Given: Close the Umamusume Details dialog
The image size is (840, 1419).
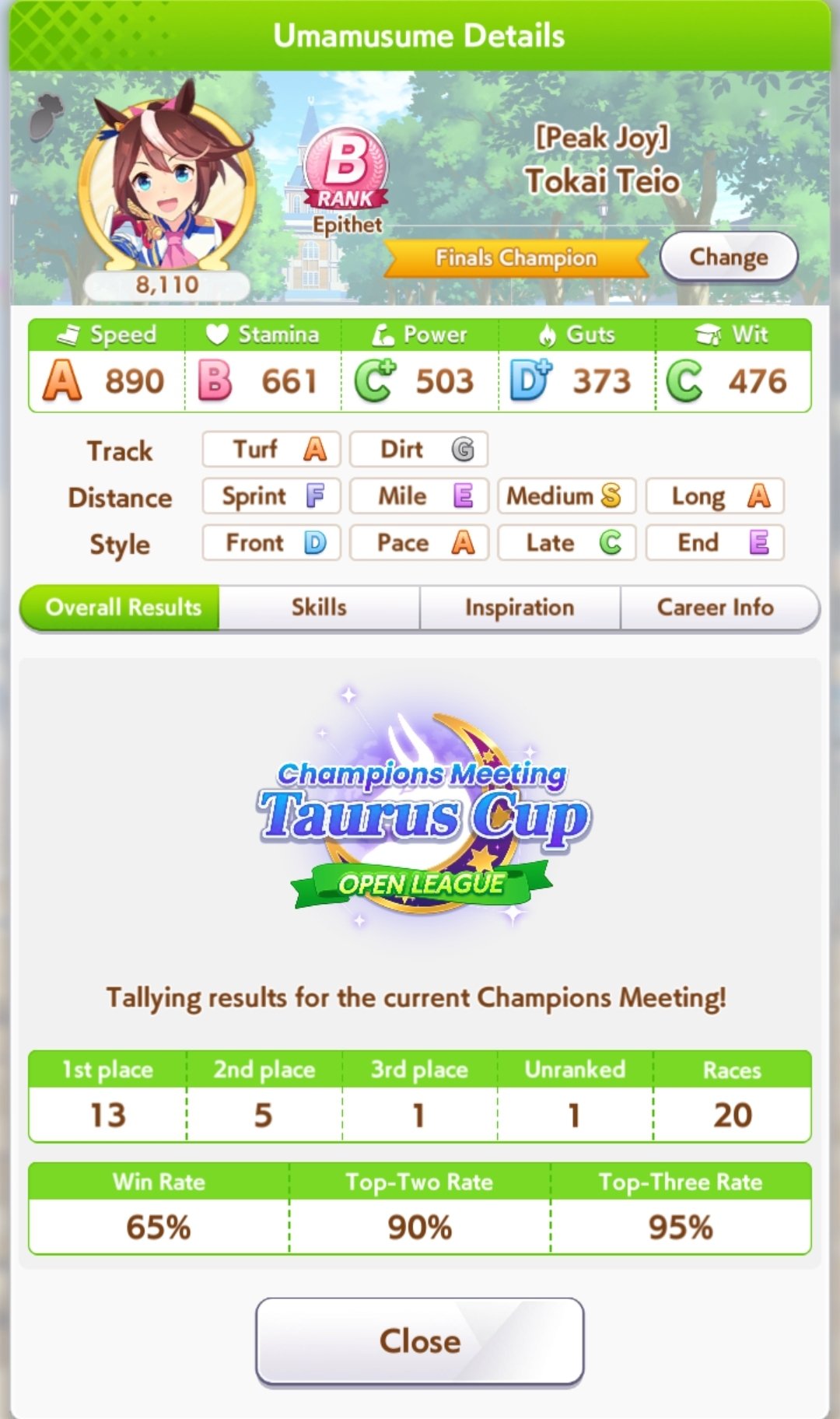Looking at the screenshot, I should click(x=420, y=1341).
